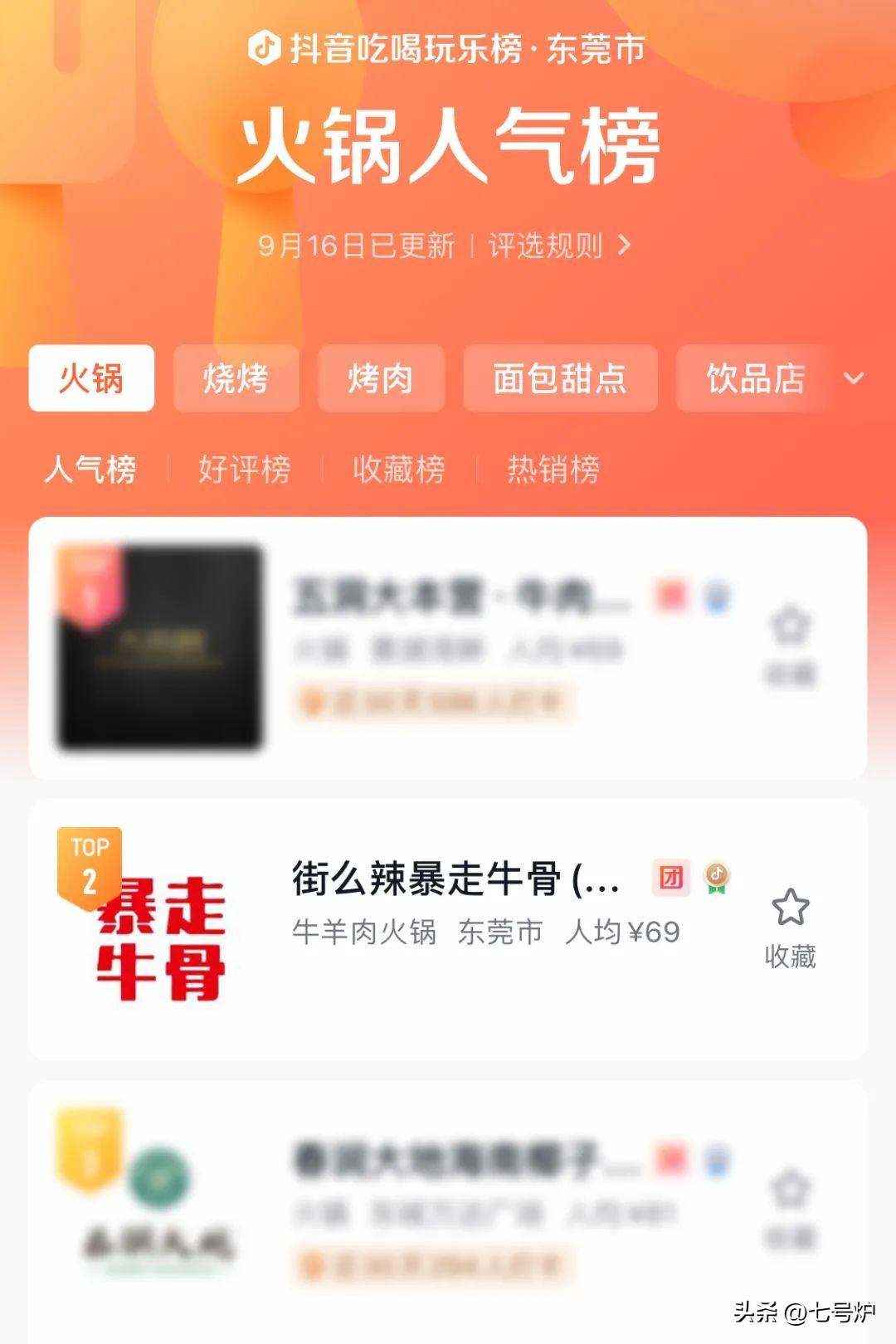896x1344 pixels.
Task: Switch to the 烤肉 category
Action: click(381, 378)
